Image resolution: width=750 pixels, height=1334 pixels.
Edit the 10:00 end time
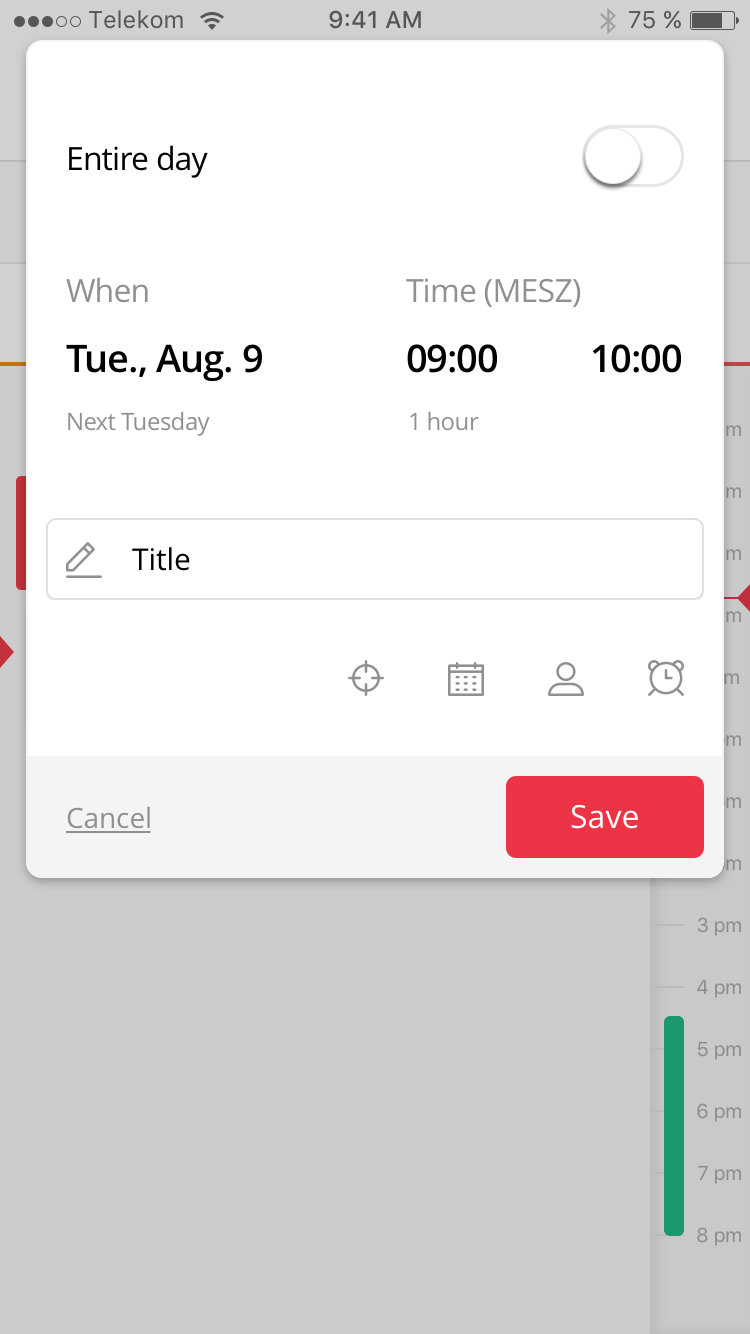click(636, 359)
